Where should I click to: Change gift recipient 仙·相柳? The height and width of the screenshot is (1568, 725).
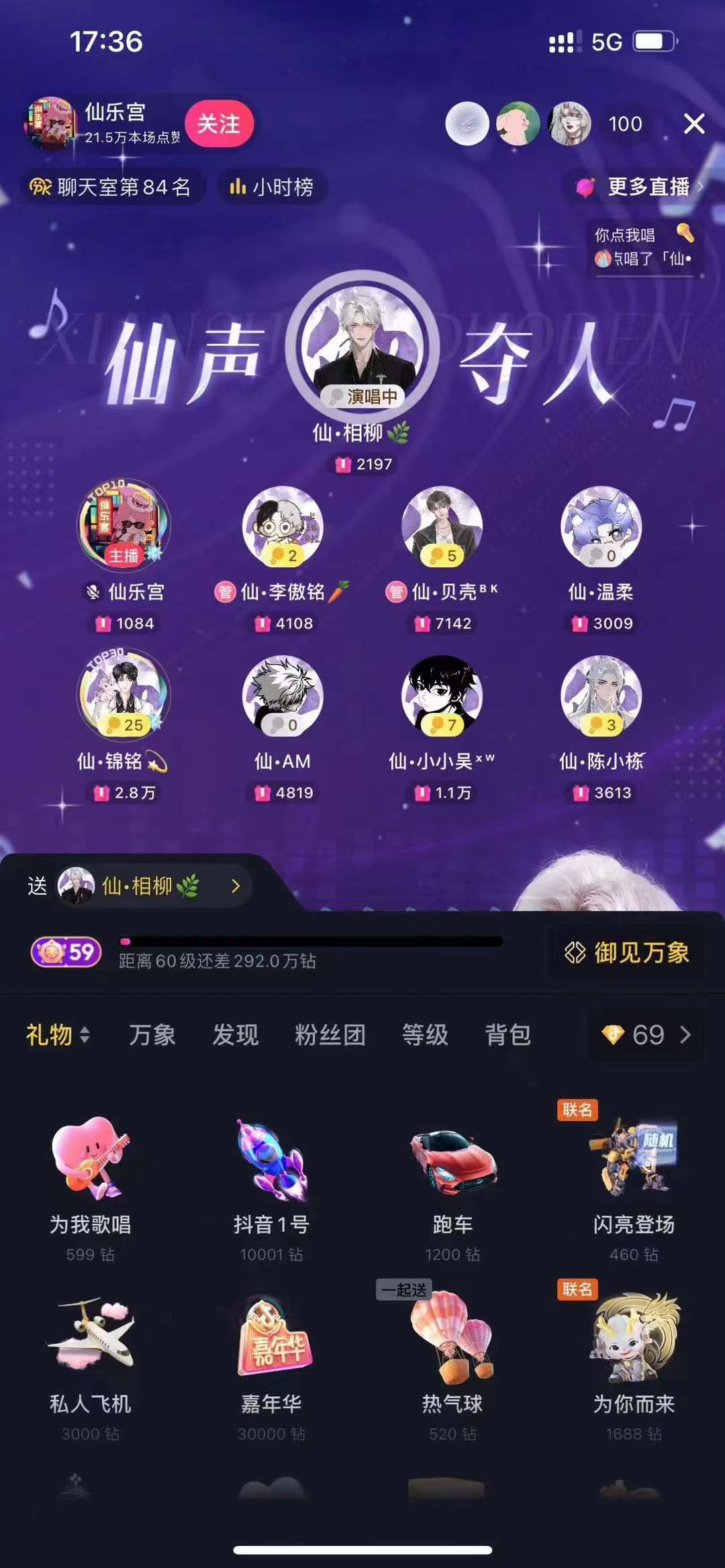(152, 887)
